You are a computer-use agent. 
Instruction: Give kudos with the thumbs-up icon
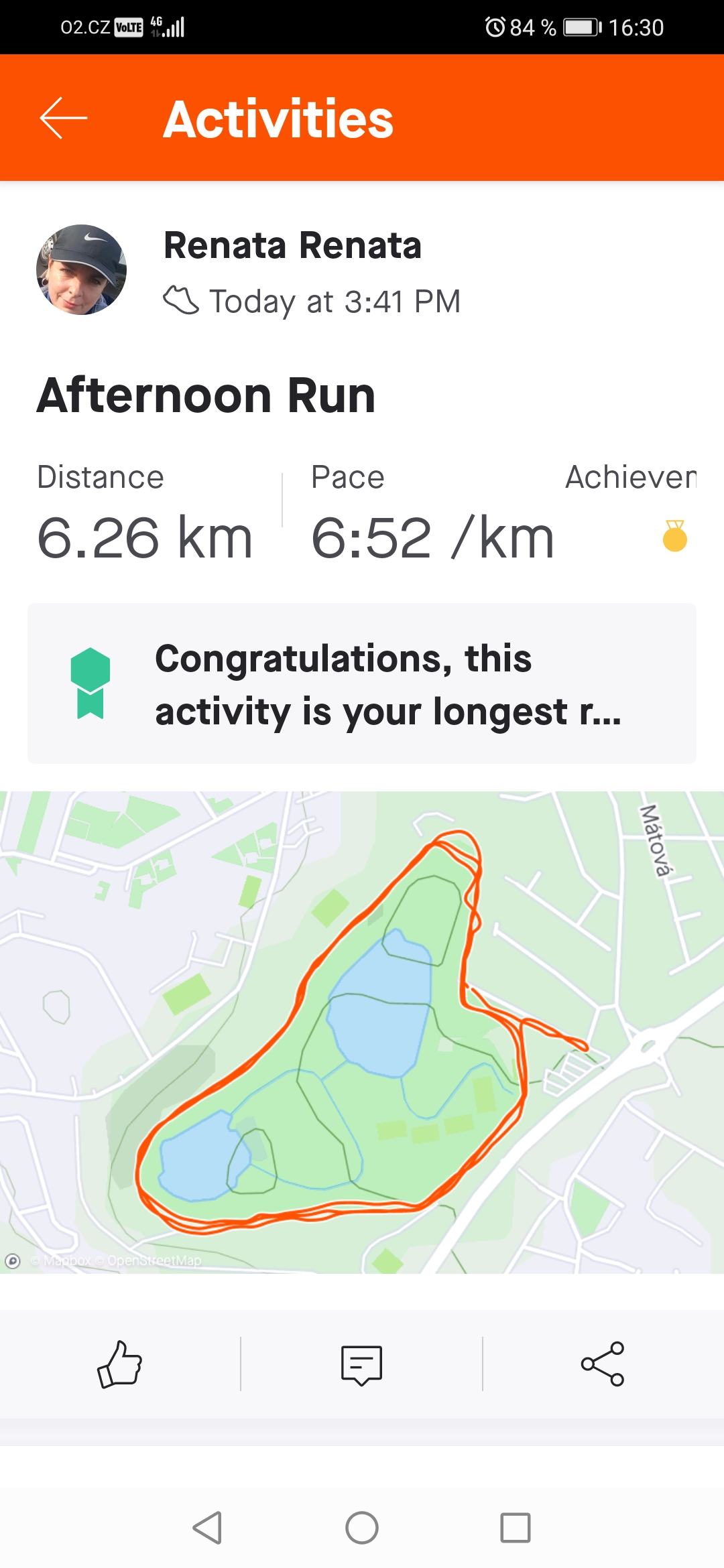tap(120, 1364)
